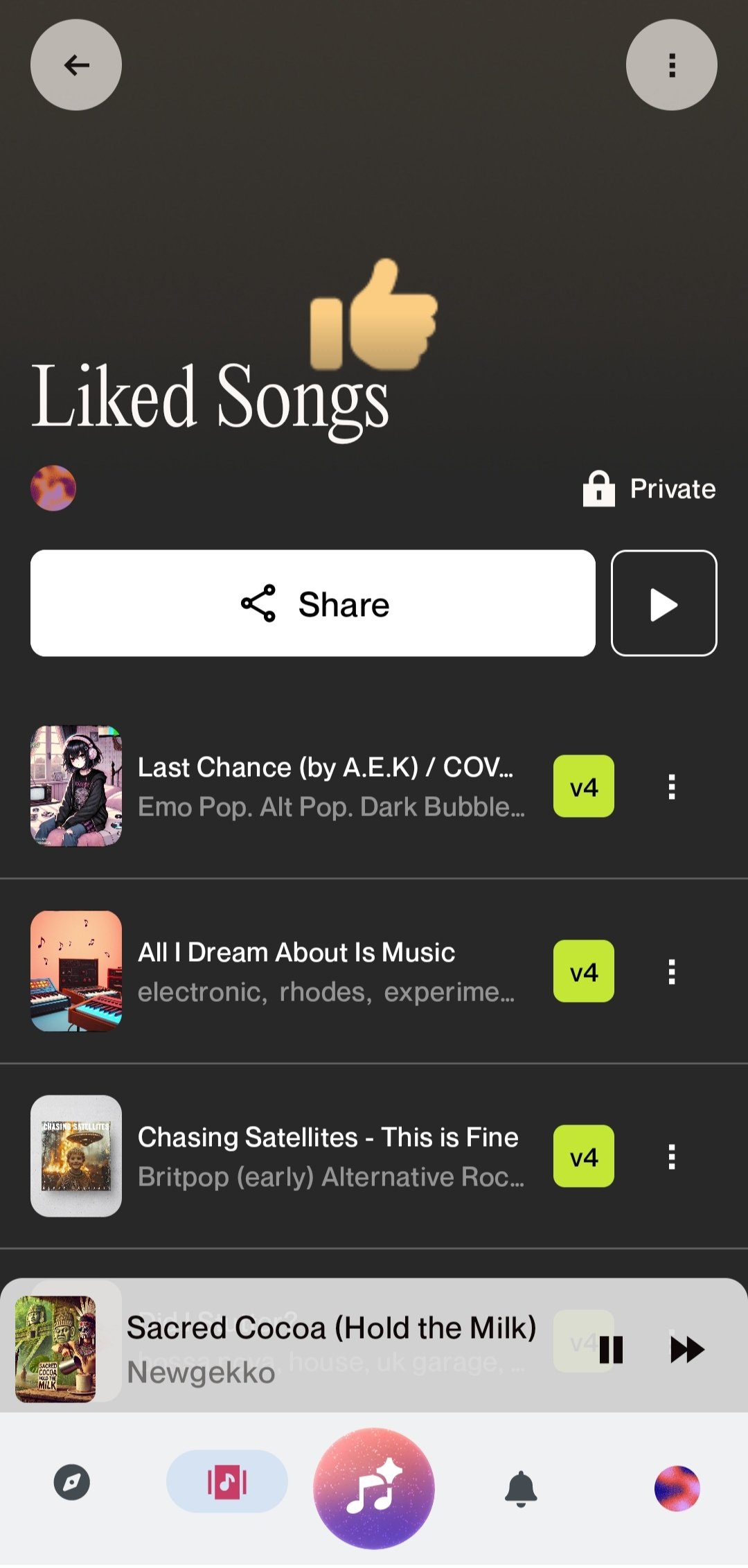Open the playlist overflow menu at top
Viewport: 748px width, 1568px height.
tap(671, 65)
